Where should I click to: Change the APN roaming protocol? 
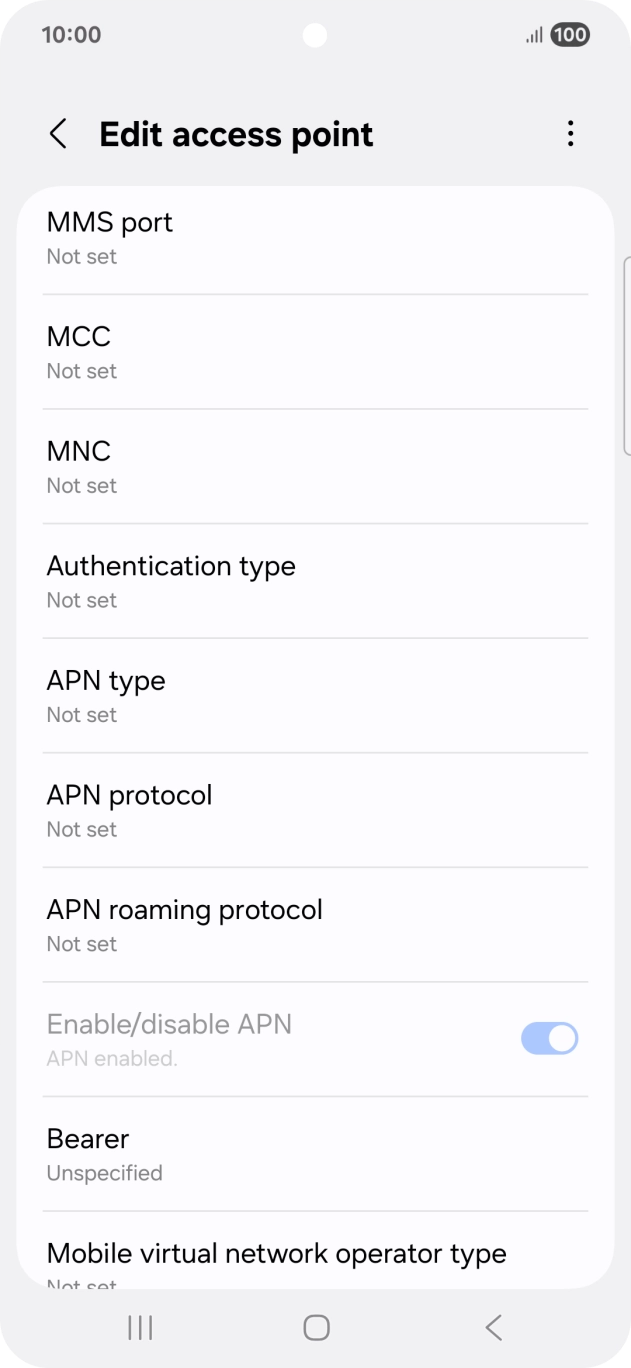click(x=315, y=925)
